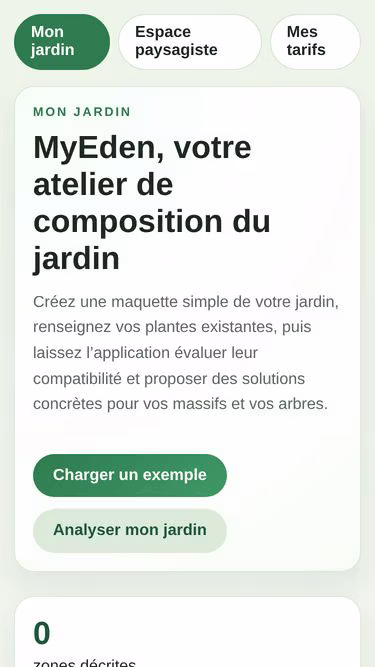
Task: Select the Mon jardin tab
Action: (x=62, y=42)
